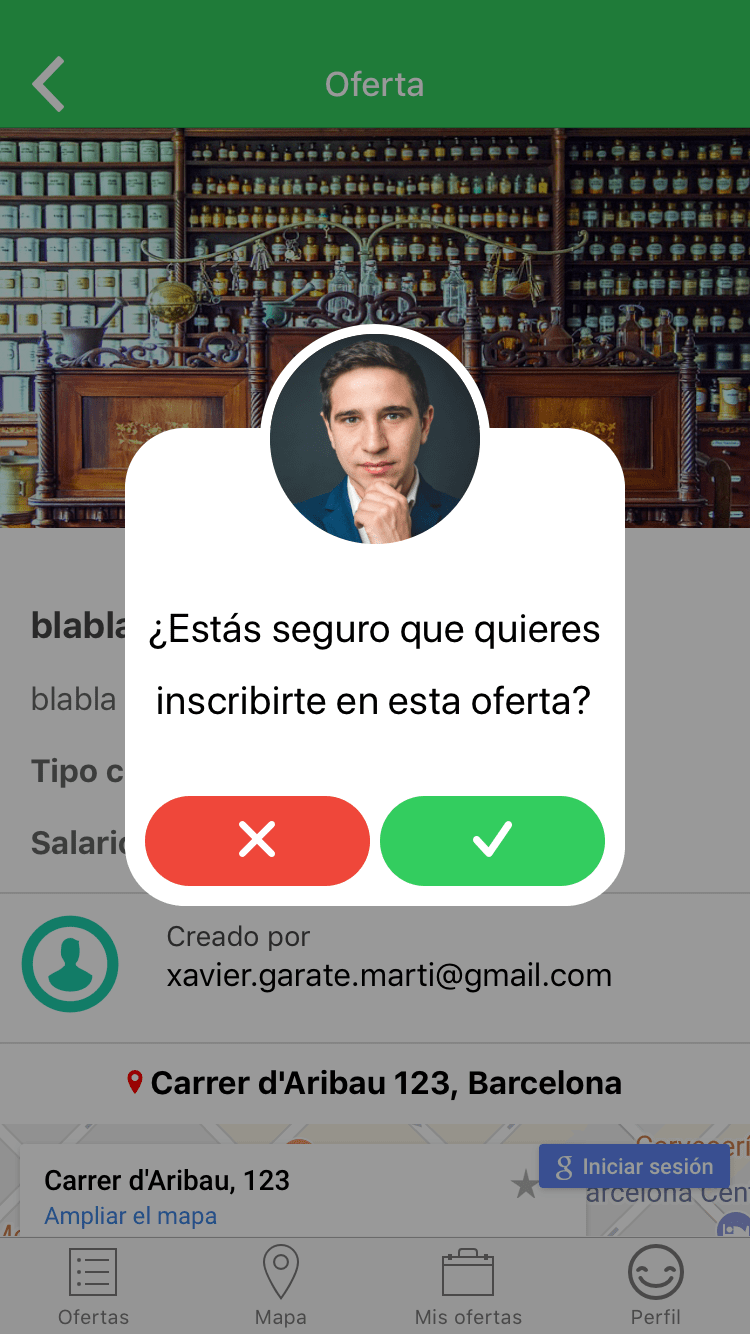Open the Perfil tab

click(655, 1286)
